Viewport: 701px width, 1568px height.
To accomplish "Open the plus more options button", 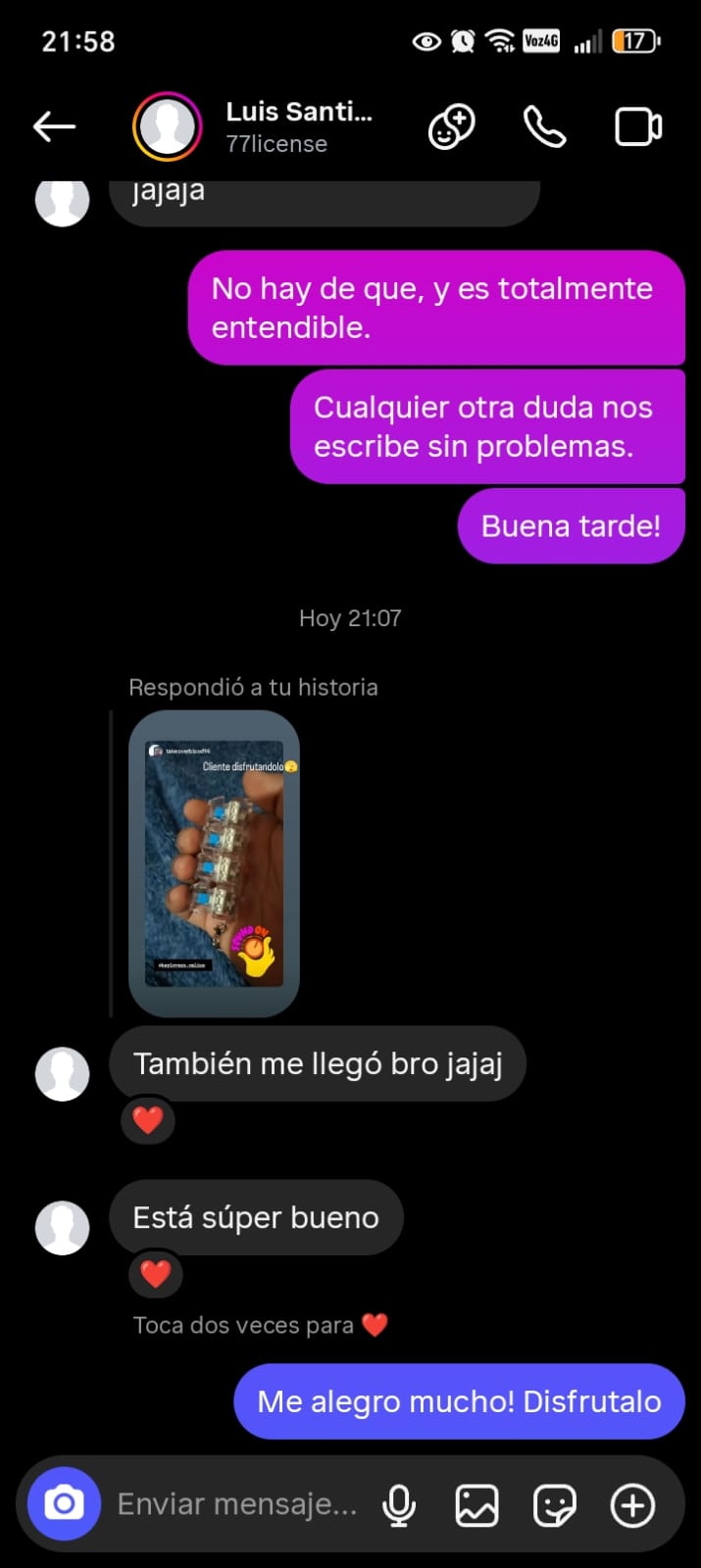I will click(632, 1504).
